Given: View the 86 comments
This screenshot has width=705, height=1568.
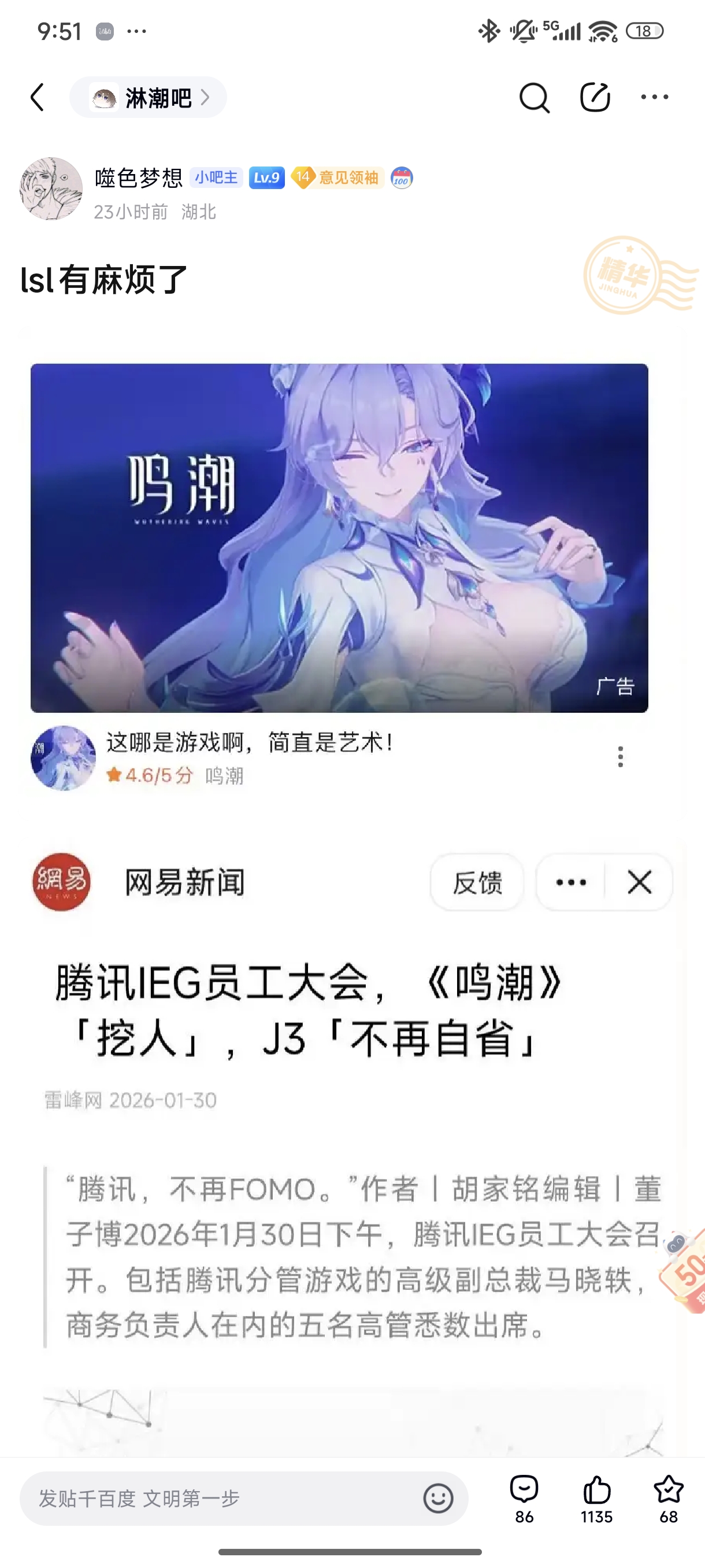Looking at the screenshot, I should (x=524, y=1498).
